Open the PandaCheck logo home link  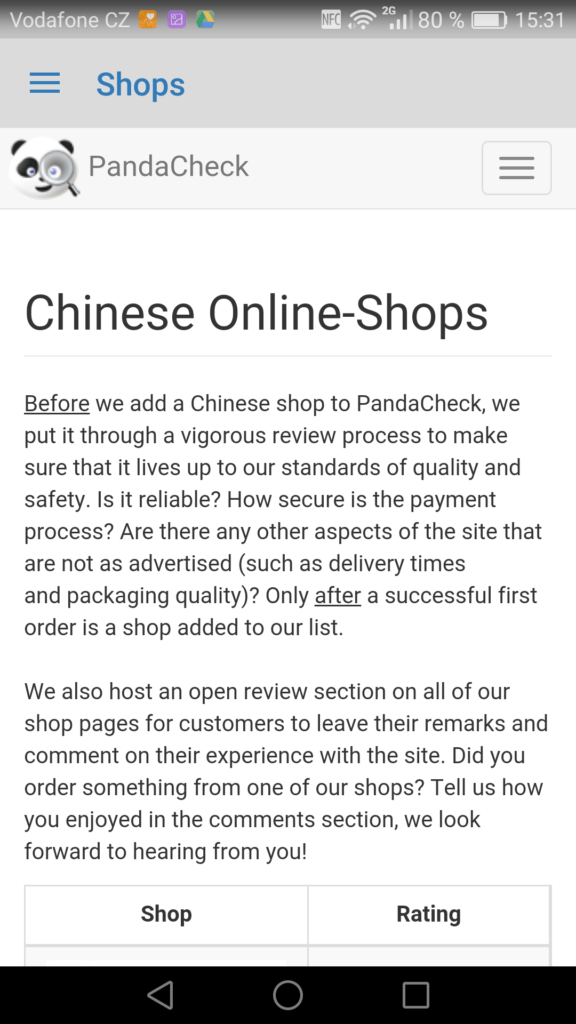point(130,167)
